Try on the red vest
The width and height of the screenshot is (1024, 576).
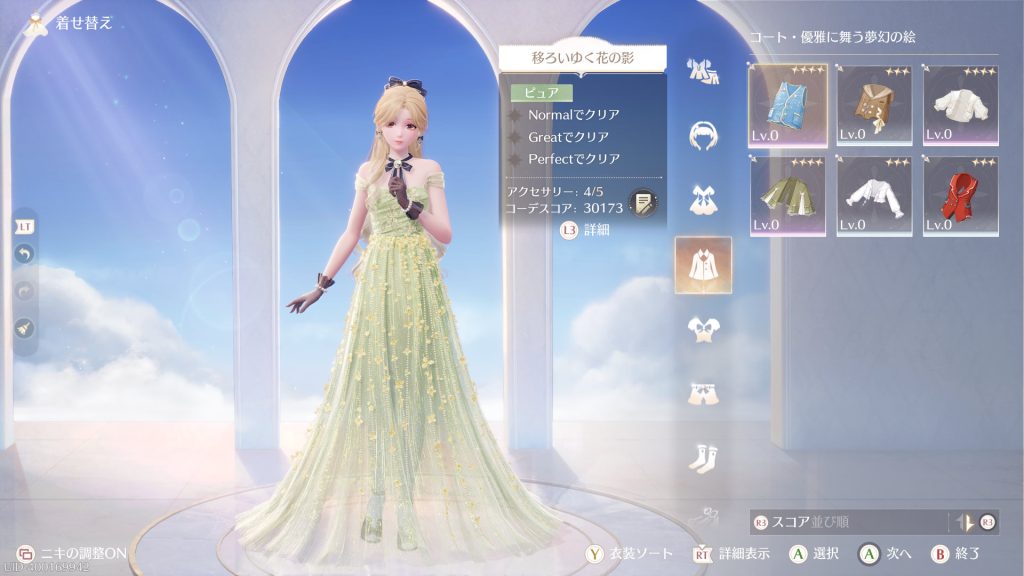pos(960,195)
